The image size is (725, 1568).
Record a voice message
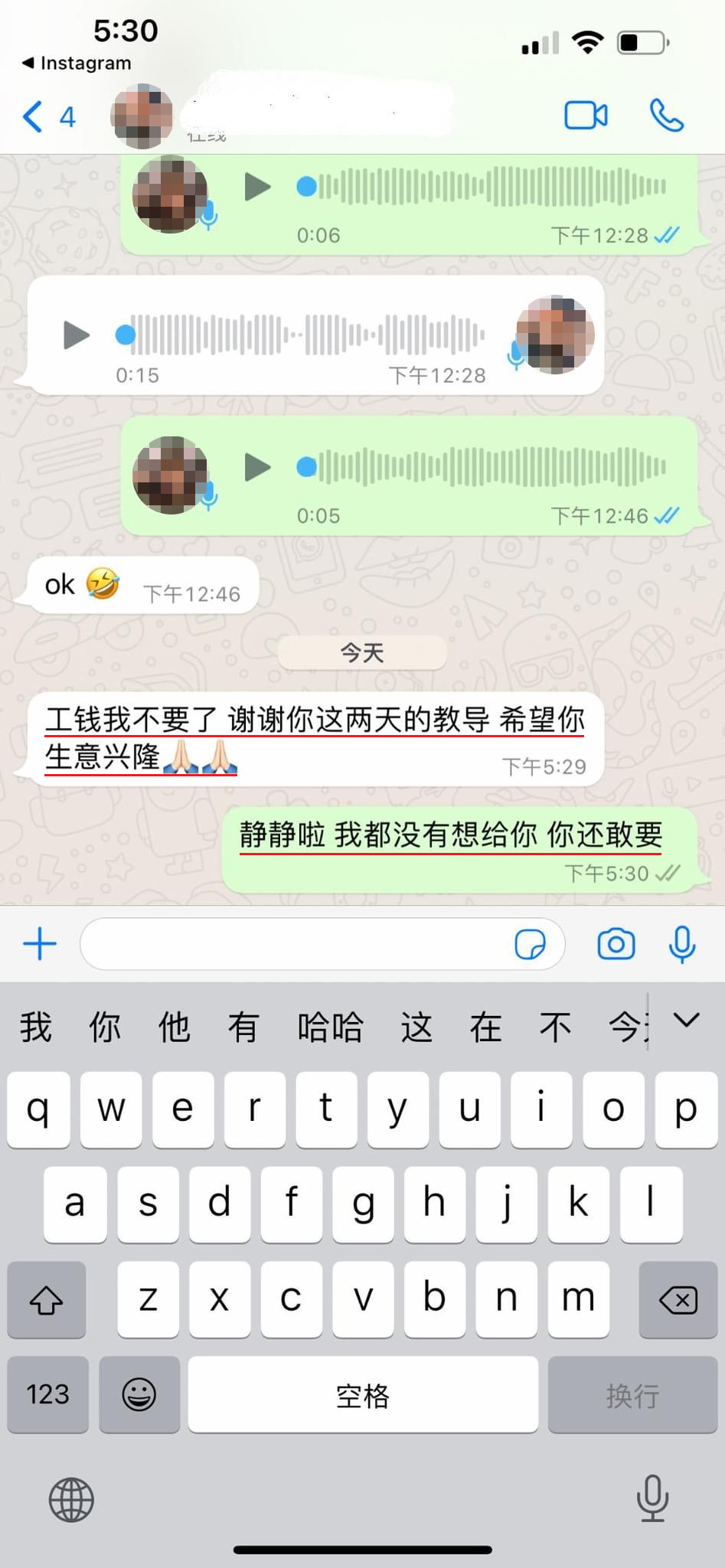[681, 944]
